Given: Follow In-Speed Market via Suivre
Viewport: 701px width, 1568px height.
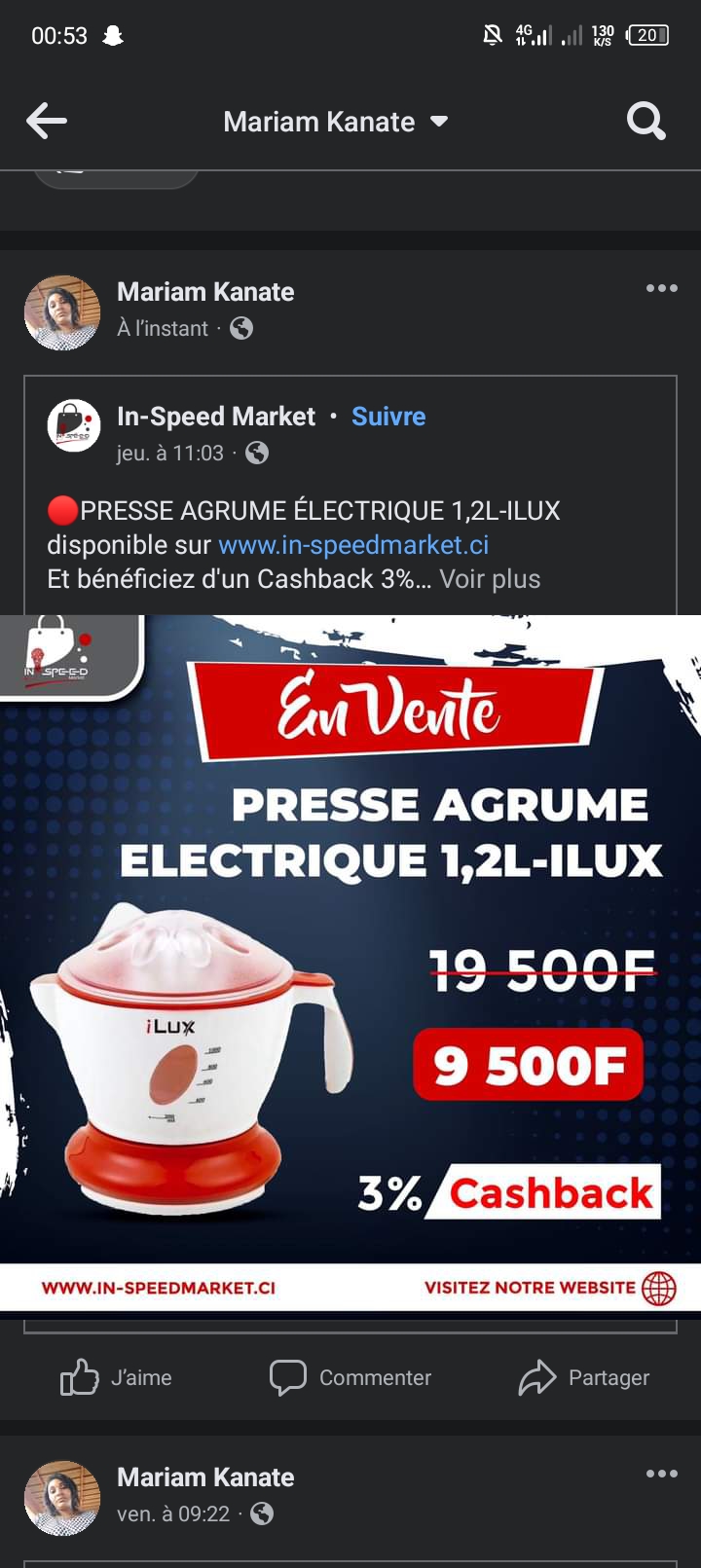Looking at the screenshot, I should tap(388, 417).
